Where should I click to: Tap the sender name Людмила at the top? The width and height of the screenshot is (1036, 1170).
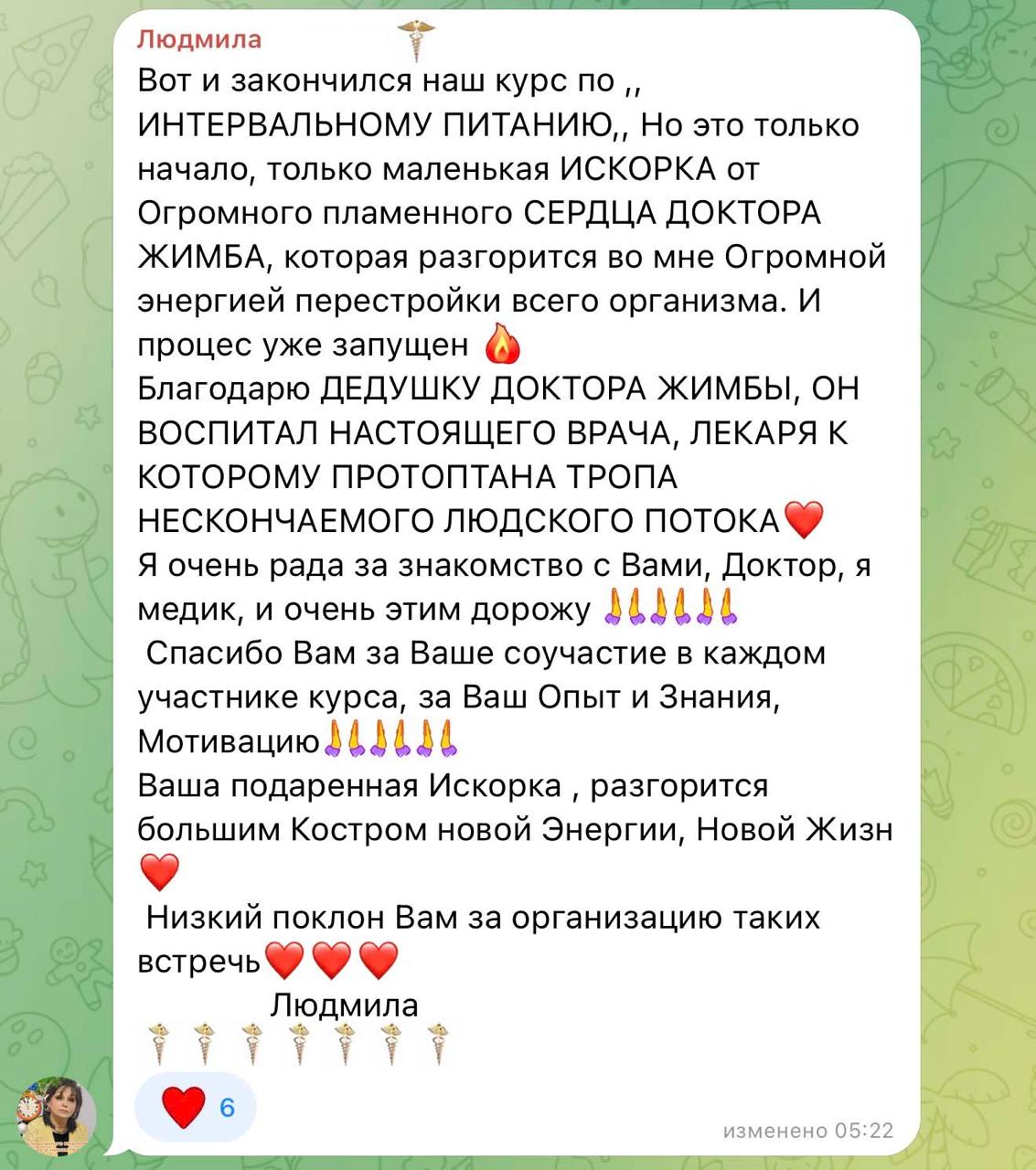[199, 39]
